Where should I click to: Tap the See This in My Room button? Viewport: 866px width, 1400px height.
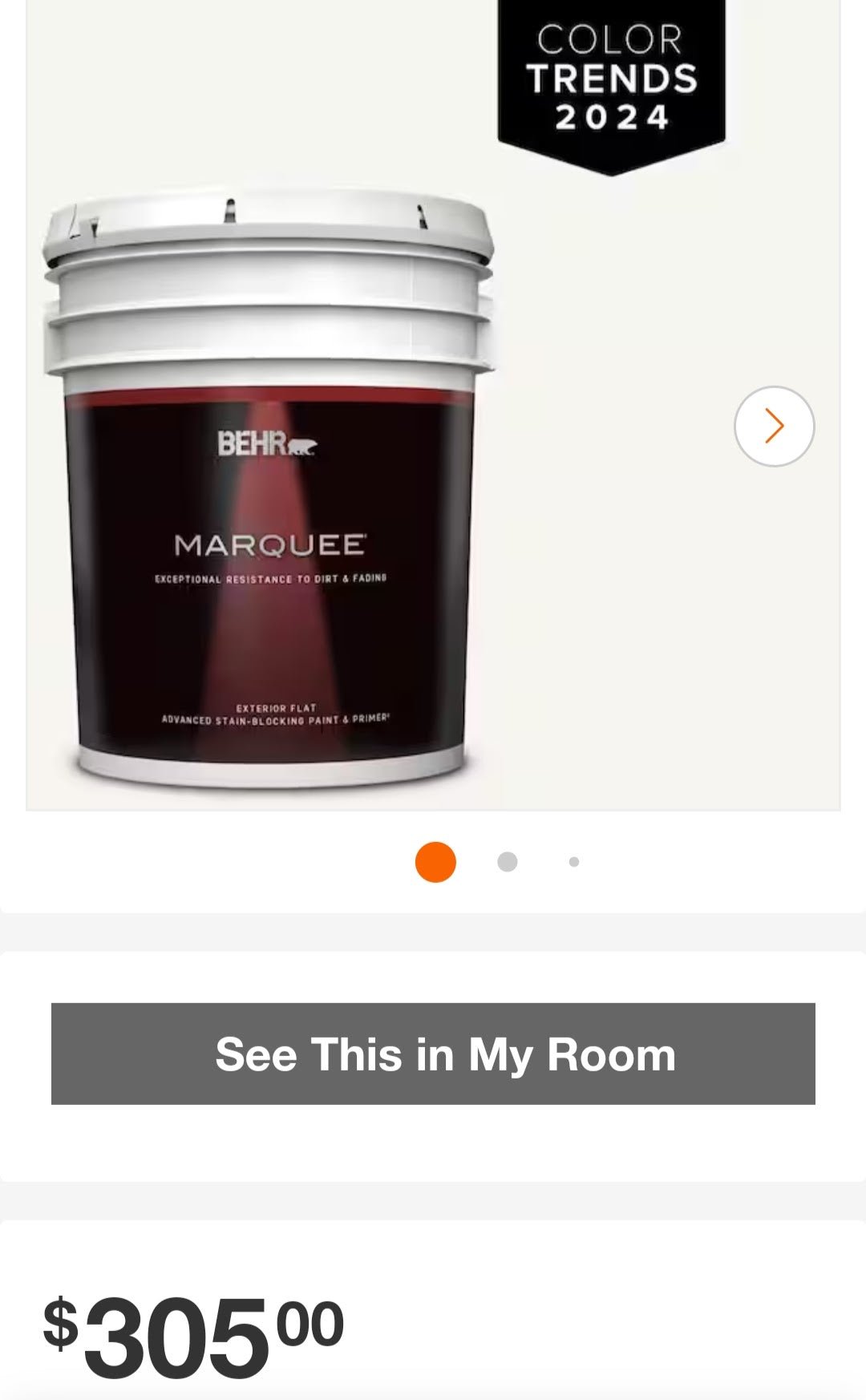pos(433,1054)
